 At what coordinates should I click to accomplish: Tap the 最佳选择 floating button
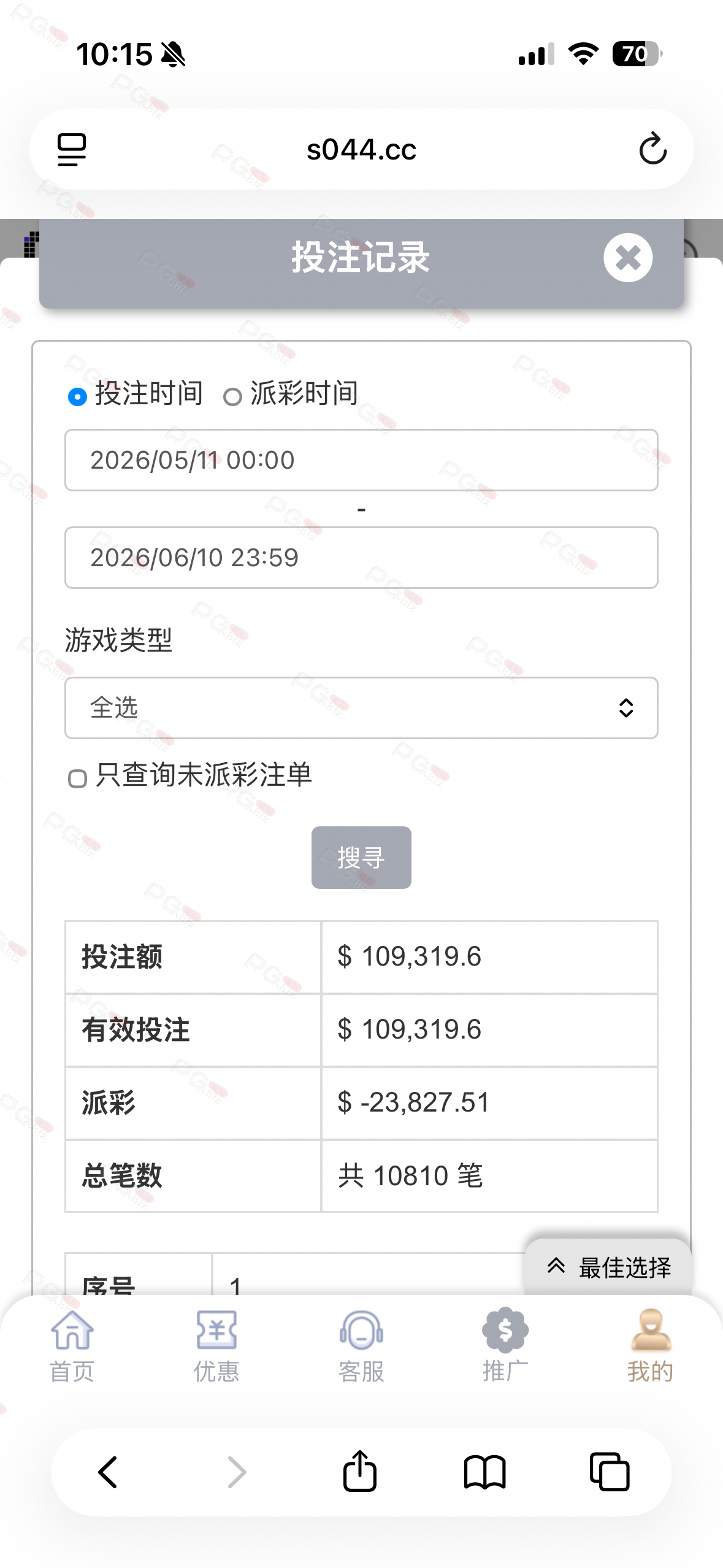[608, 1267]
